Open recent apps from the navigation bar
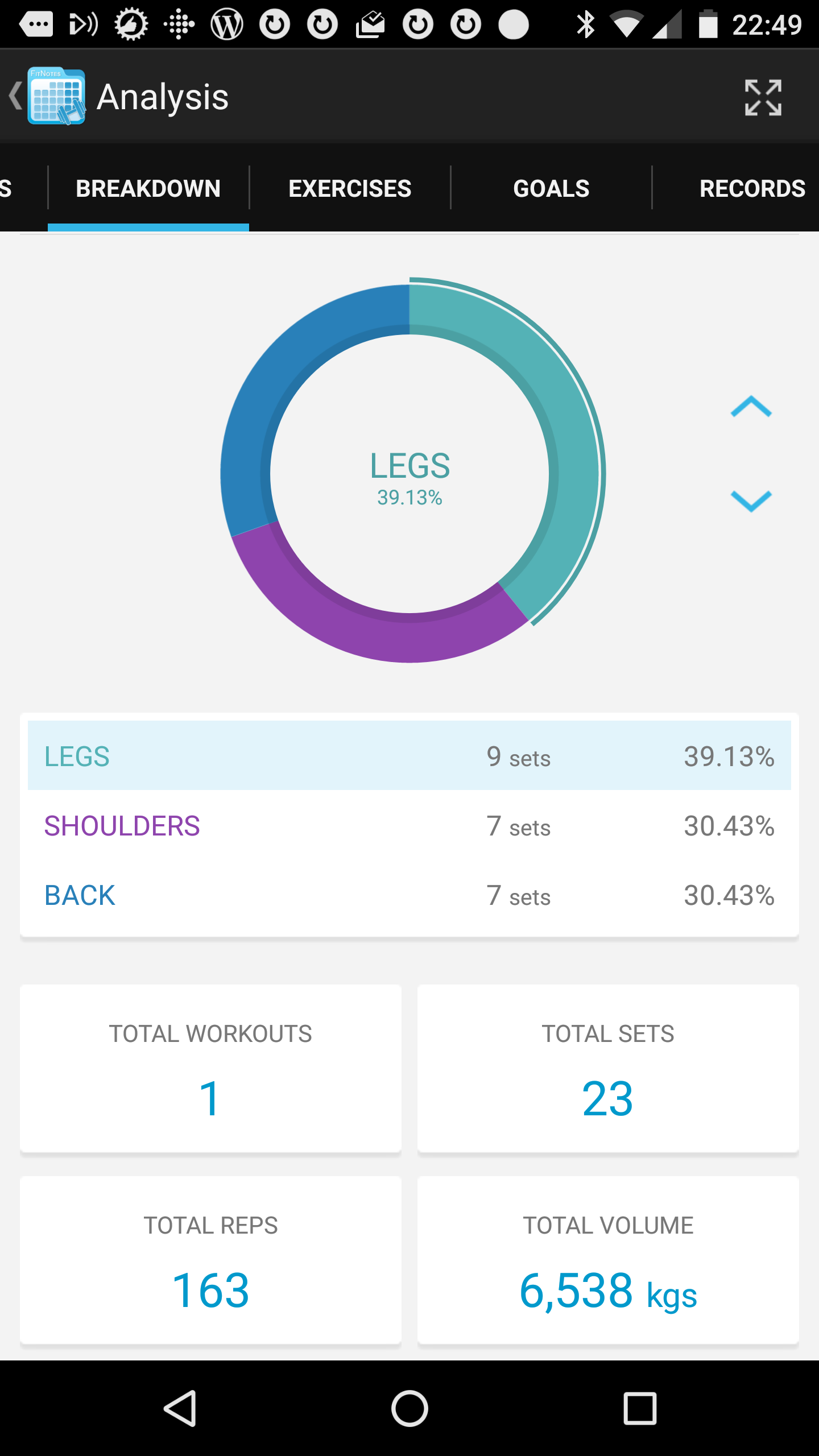 click(x=640, y=1409)
